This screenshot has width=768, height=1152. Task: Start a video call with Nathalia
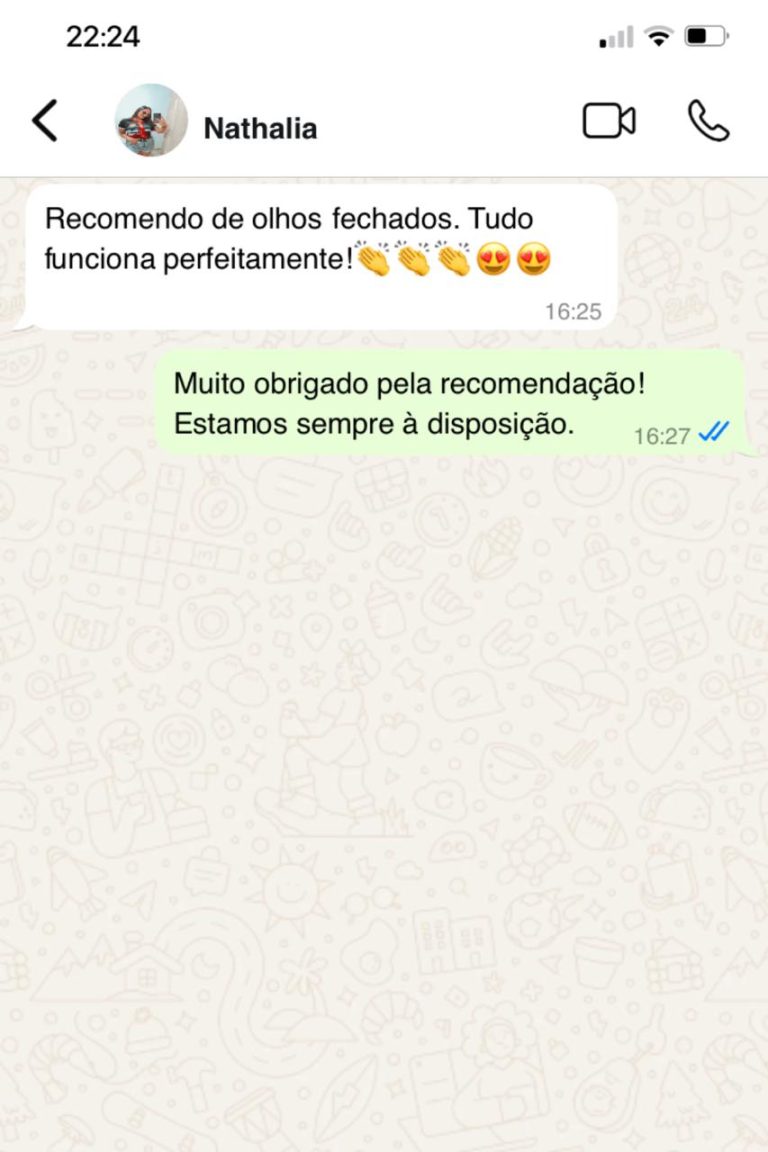[x=609, y=121]
